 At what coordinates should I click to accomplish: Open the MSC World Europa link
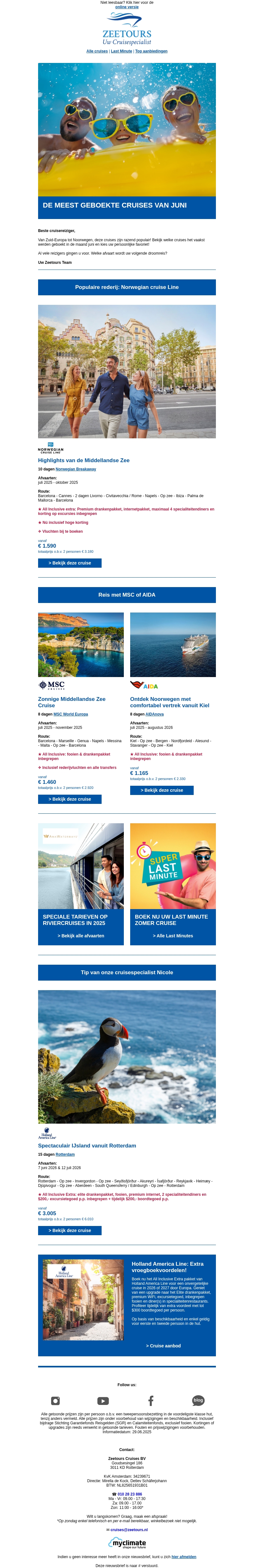click(70, 714)
